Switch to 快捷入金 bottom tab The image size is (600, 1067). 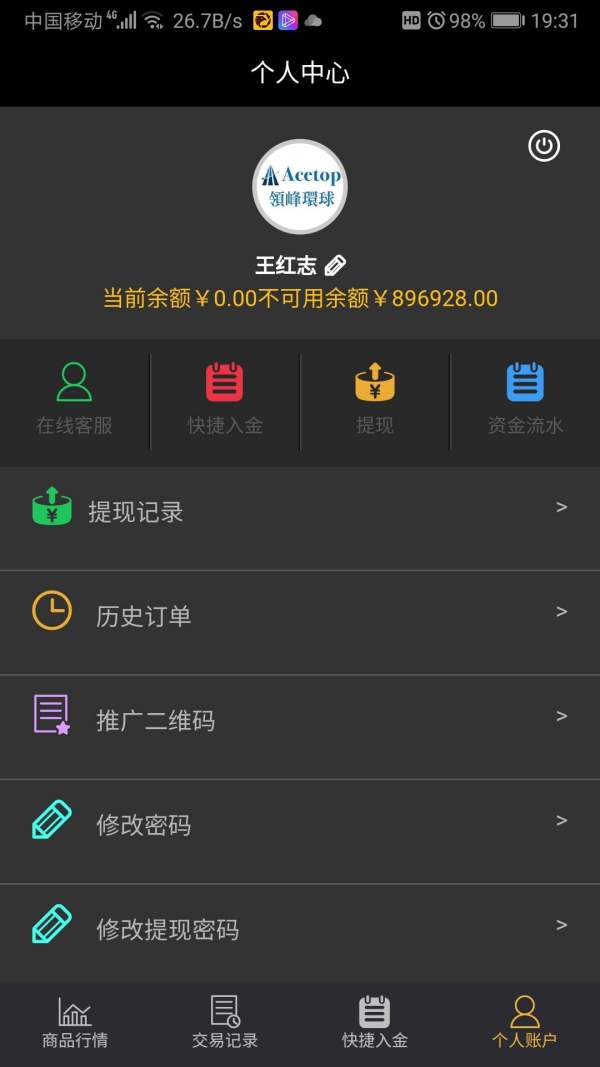[375, 1023]
